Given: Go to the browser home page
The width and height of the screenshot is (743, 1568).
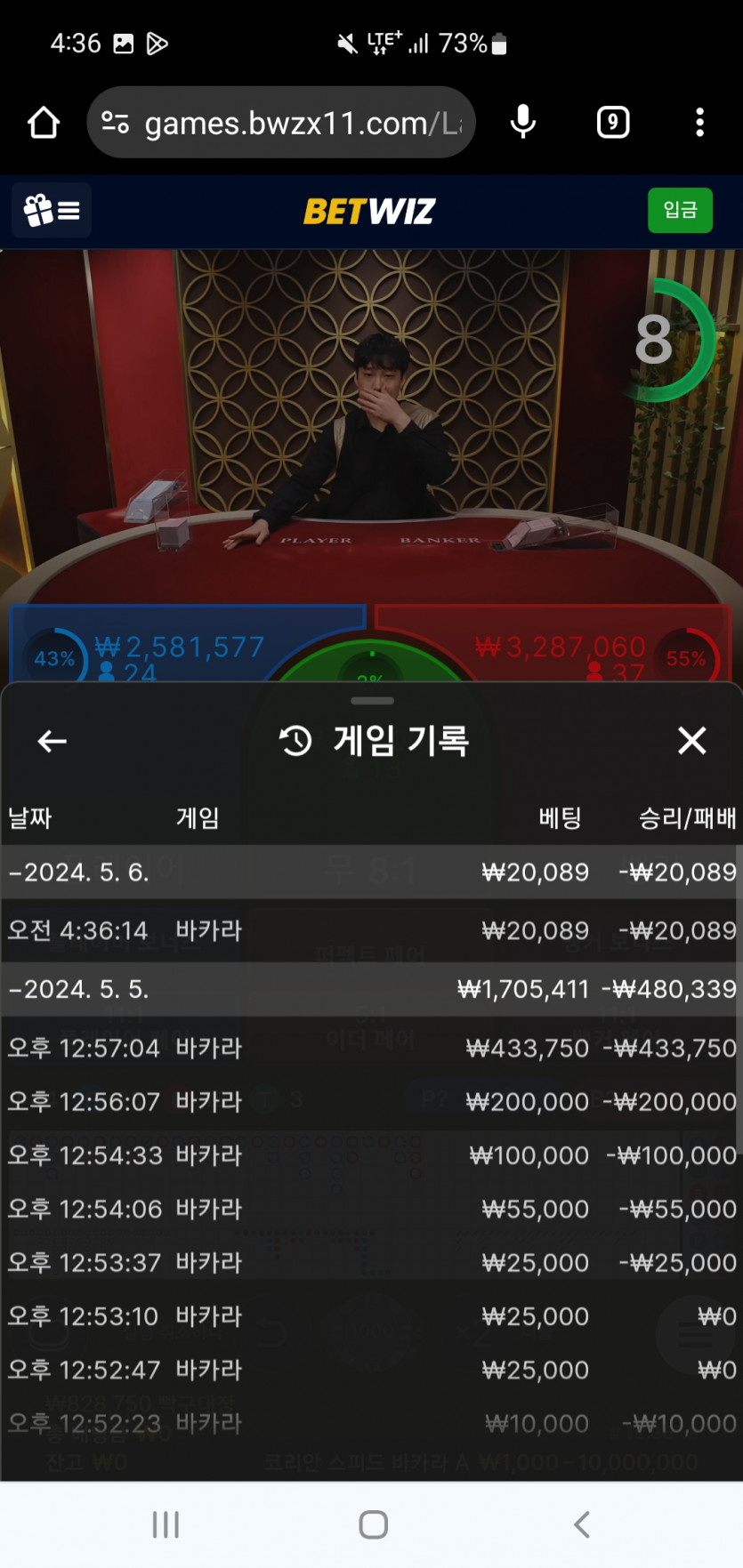Looking at the screenshot, I should [x=44, y=123].
